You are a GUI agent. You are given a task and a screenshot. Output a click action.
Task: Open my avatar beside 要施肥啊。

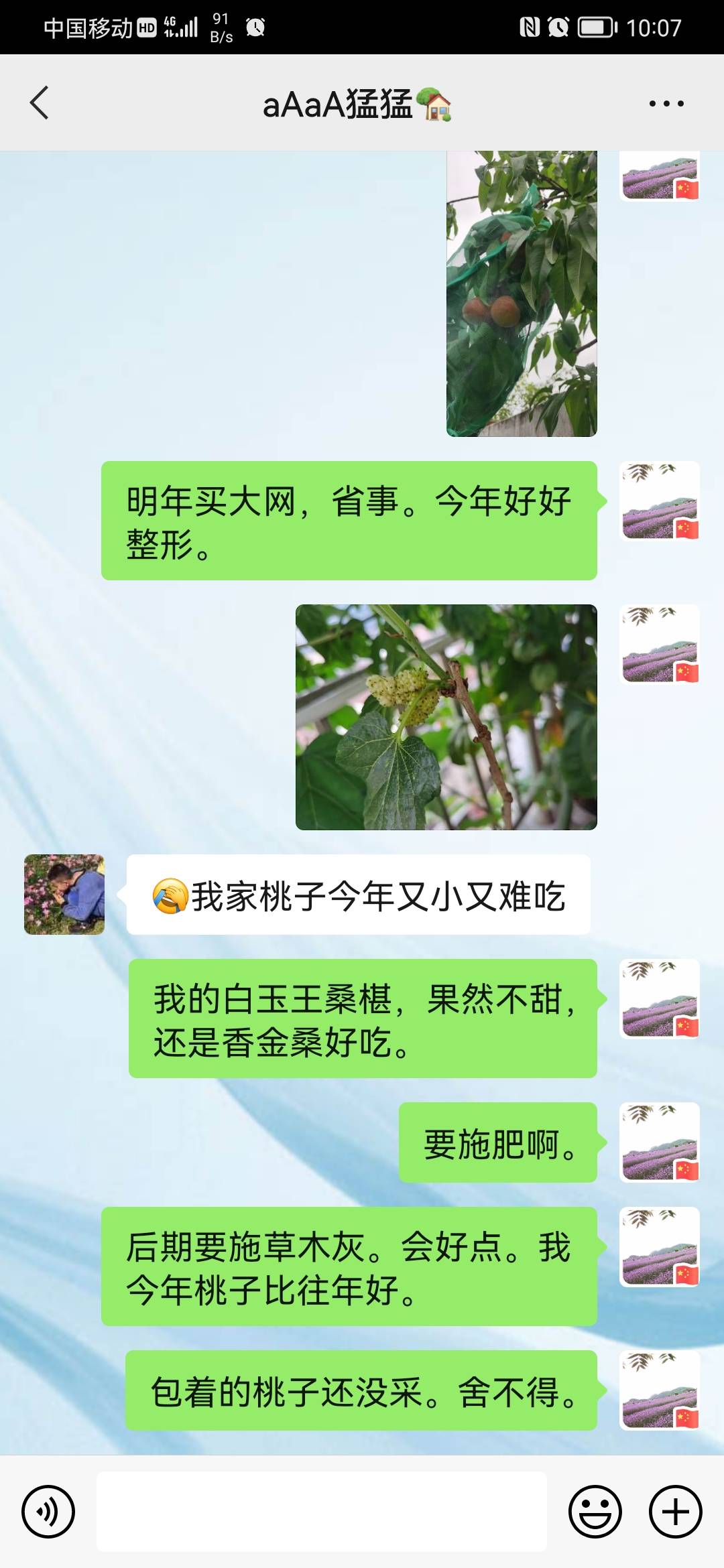coord(660,1142)
